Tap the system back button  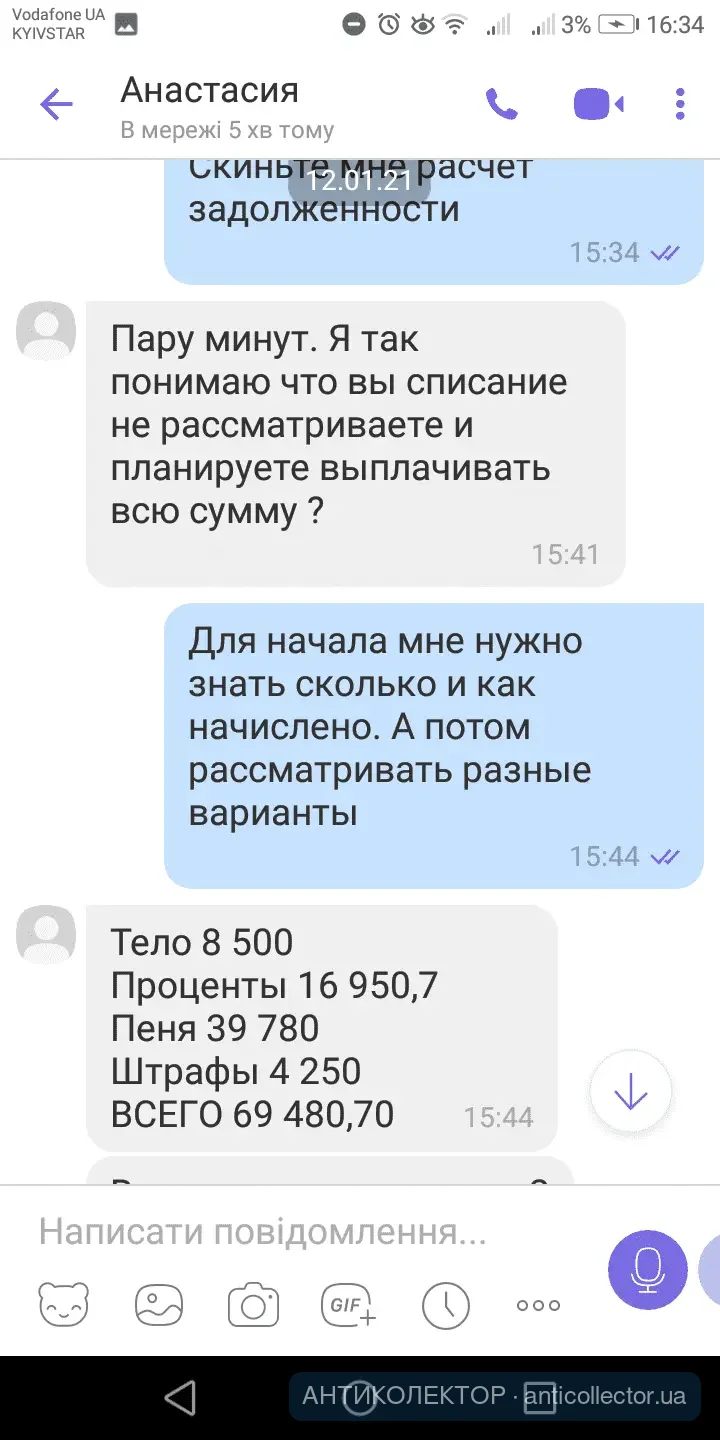tap(180, 1398)
